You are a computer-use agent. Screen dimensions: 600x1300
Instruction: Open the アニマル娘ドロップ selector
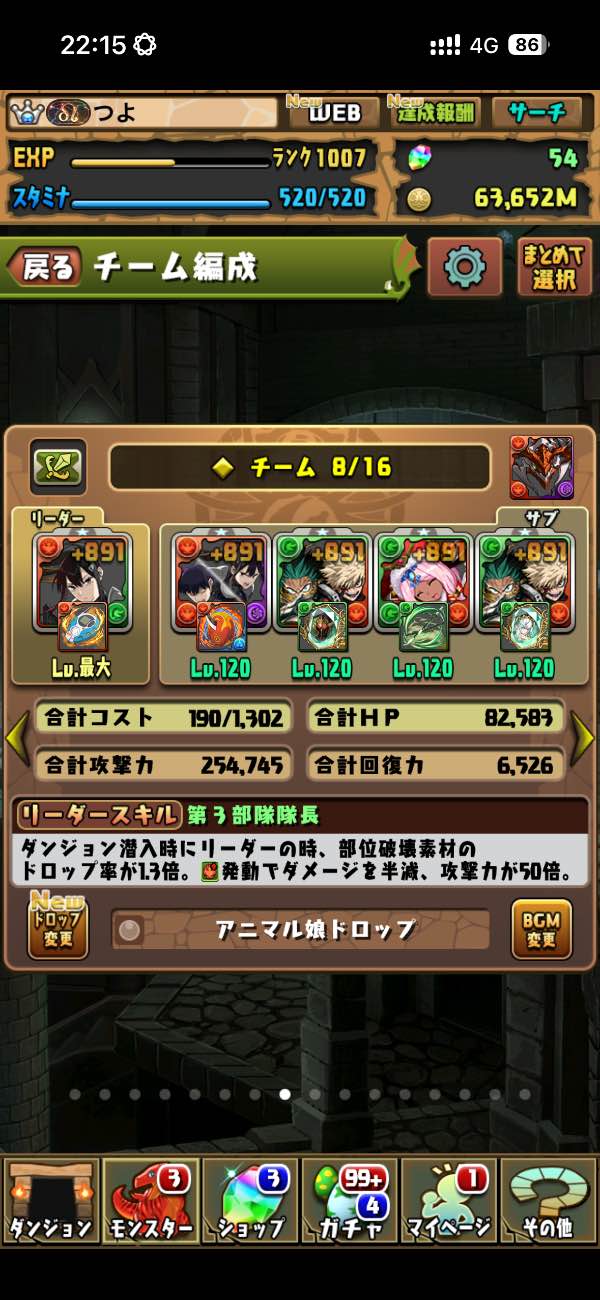tap(300, 929)
